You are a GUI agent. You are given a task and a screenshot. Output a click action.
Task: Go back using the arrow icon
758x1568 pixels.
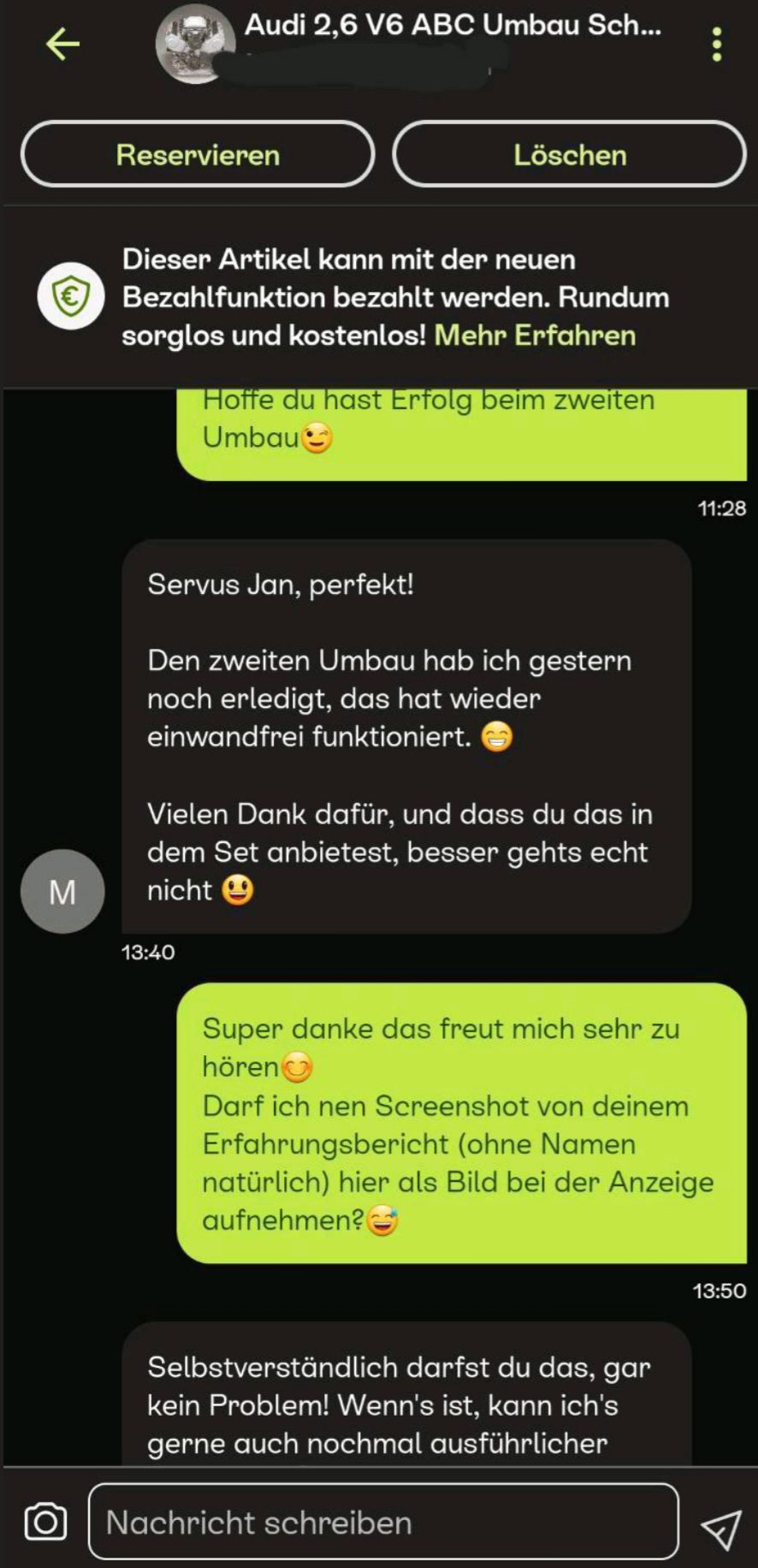(x=62, y=44)
